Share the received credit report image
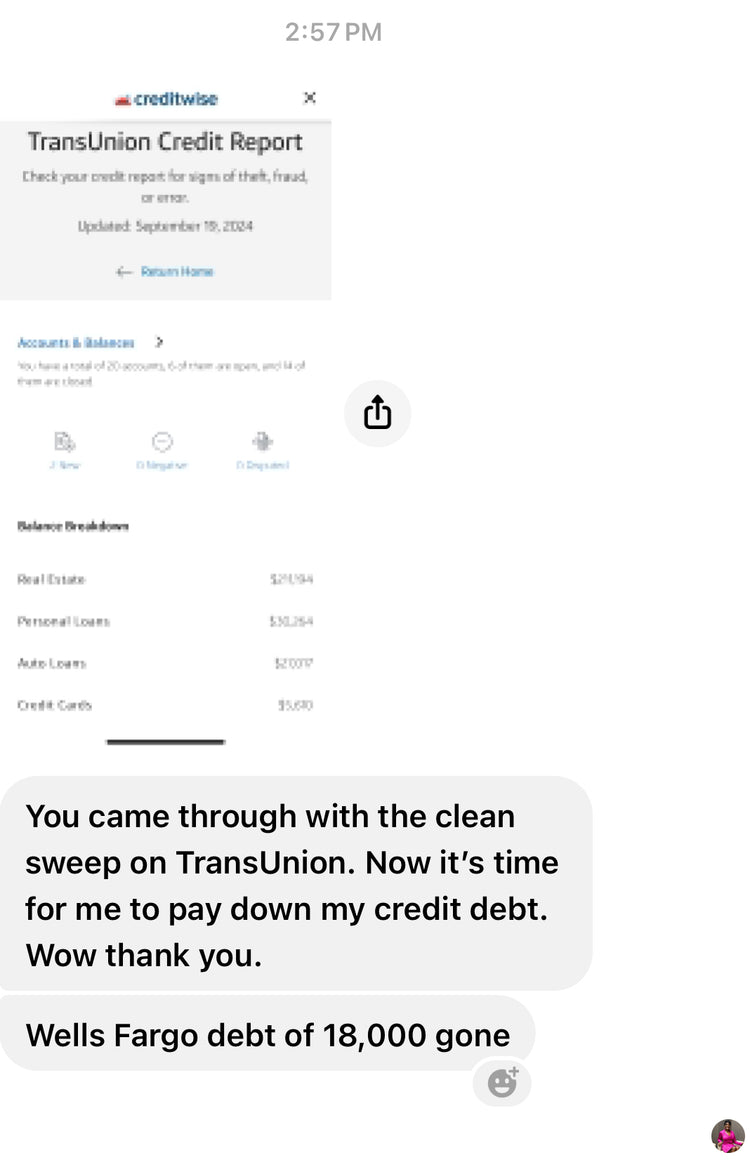Viewport: 750px width, 1160px height. pyautogui.click(x=377, y=412)
